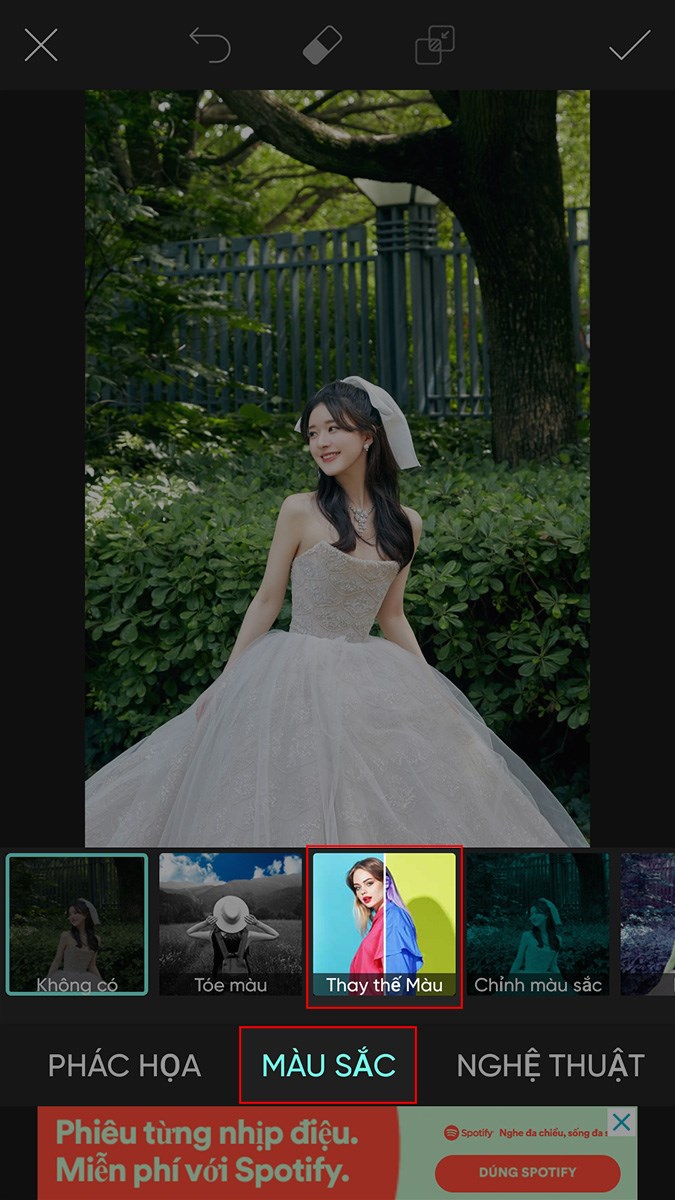This screenshot has width=675, height=1200.
Task: Dismiss the Spotify ad banner
Action: pyautogui.click(x=621, y=1122)
